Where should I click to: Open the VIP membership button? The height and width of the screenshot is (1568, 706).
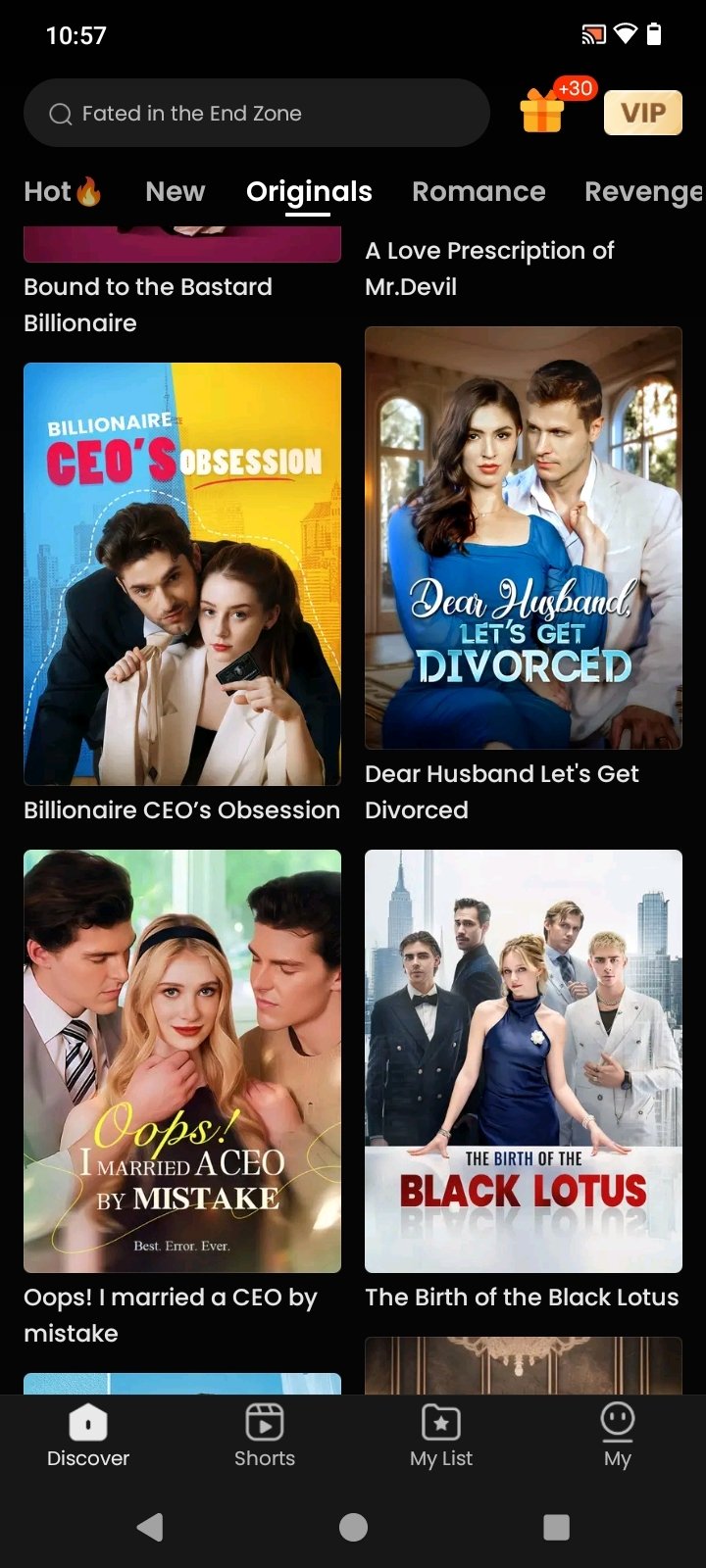642,113
